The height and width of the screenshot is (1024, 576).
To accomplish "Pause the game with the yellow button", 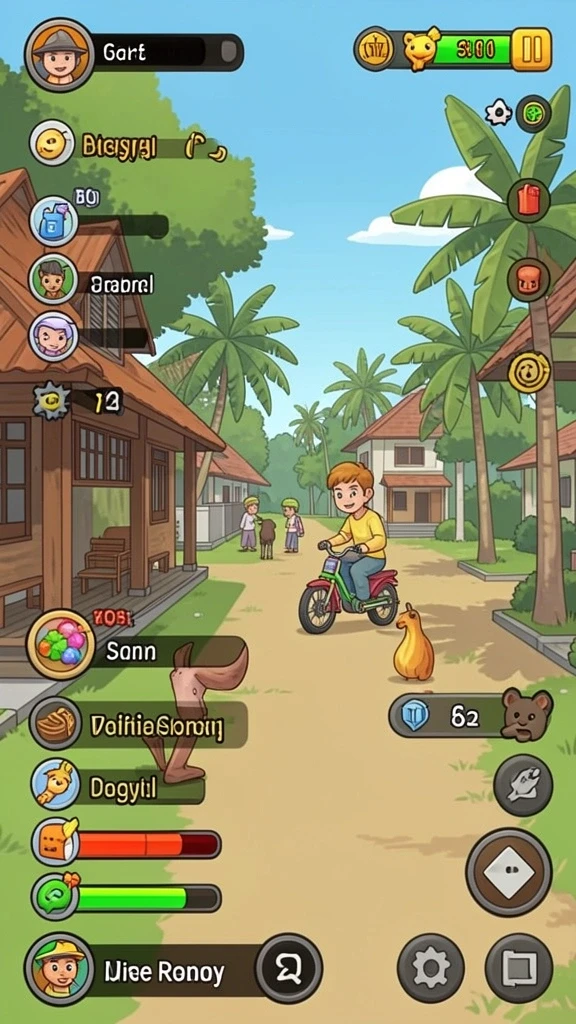I will click(531, 50).
